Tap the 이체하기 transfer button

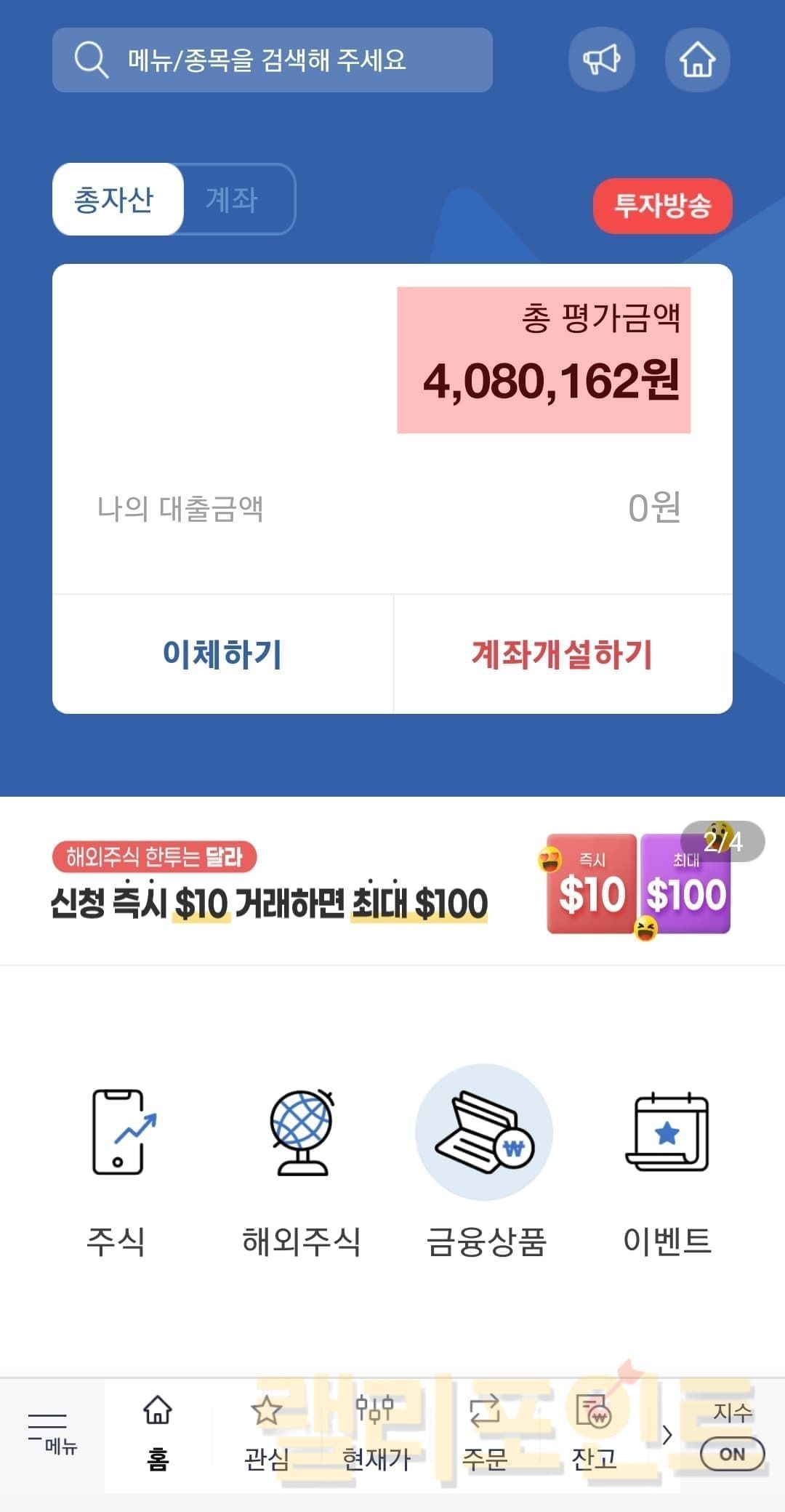222,654
